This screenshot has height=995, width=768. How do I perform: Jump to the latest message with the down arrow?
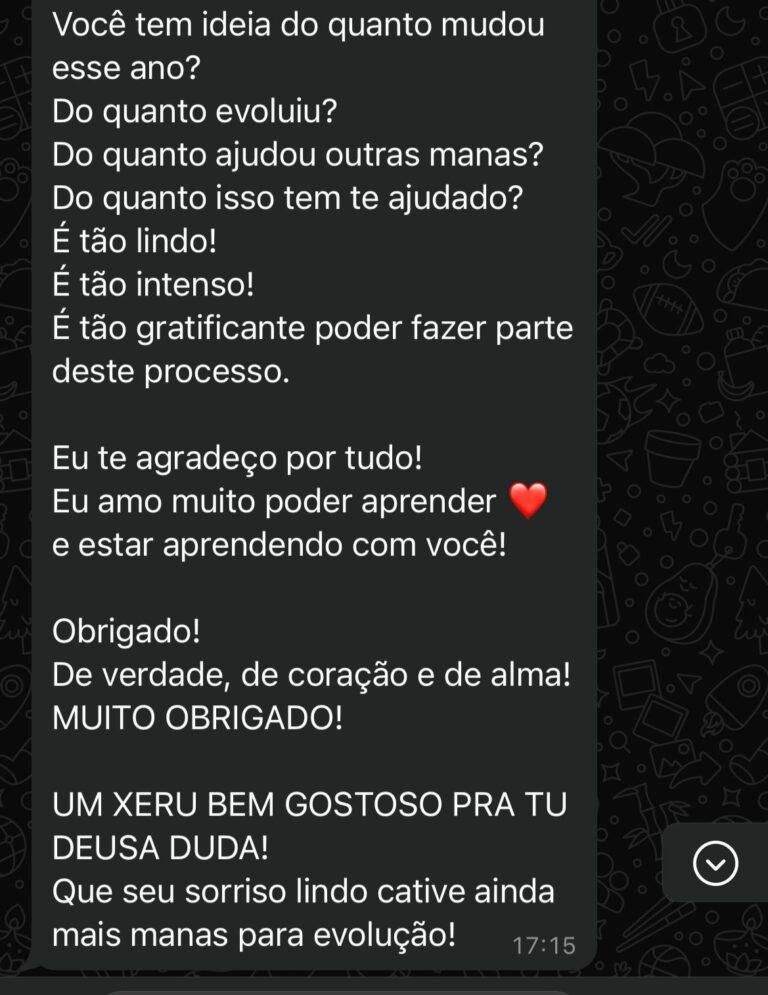[x=715, y=863]
